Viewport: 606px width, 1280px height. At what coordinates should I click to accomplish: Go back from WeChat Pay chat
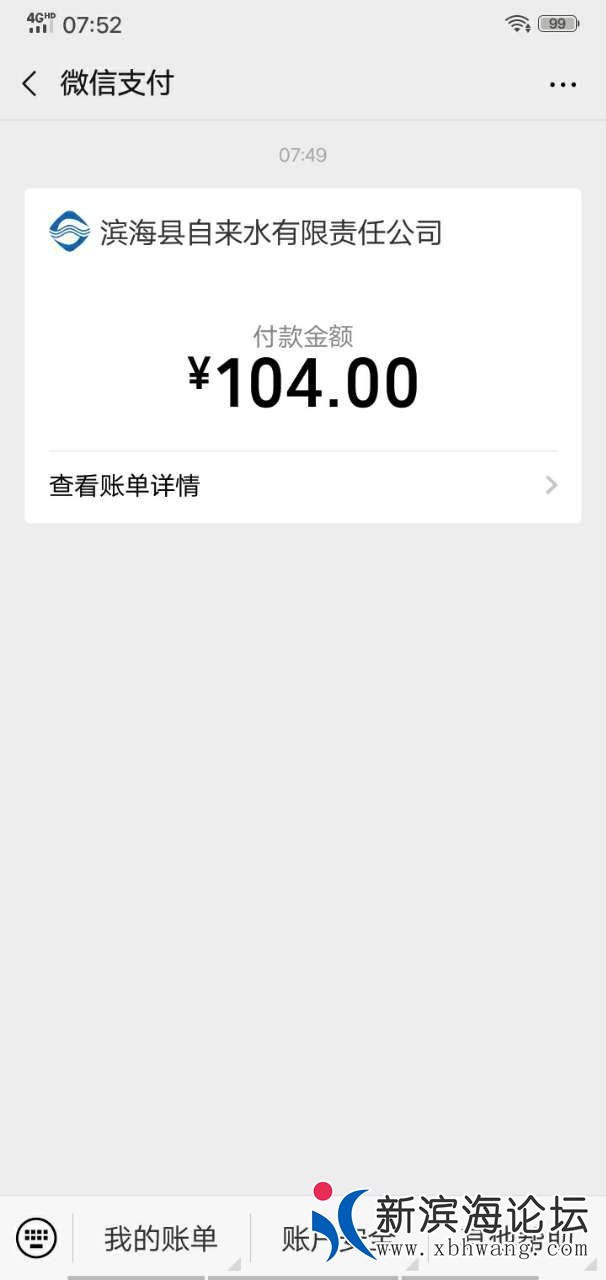point(30,84)
